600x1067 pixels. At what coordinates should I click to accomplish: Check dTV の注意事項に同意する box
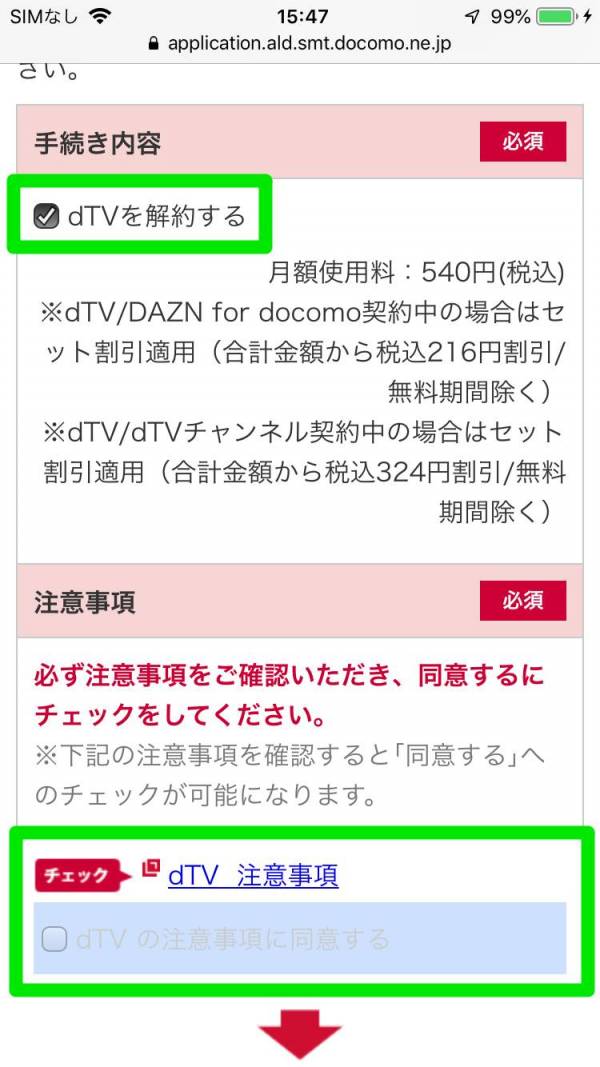(55, 938)
